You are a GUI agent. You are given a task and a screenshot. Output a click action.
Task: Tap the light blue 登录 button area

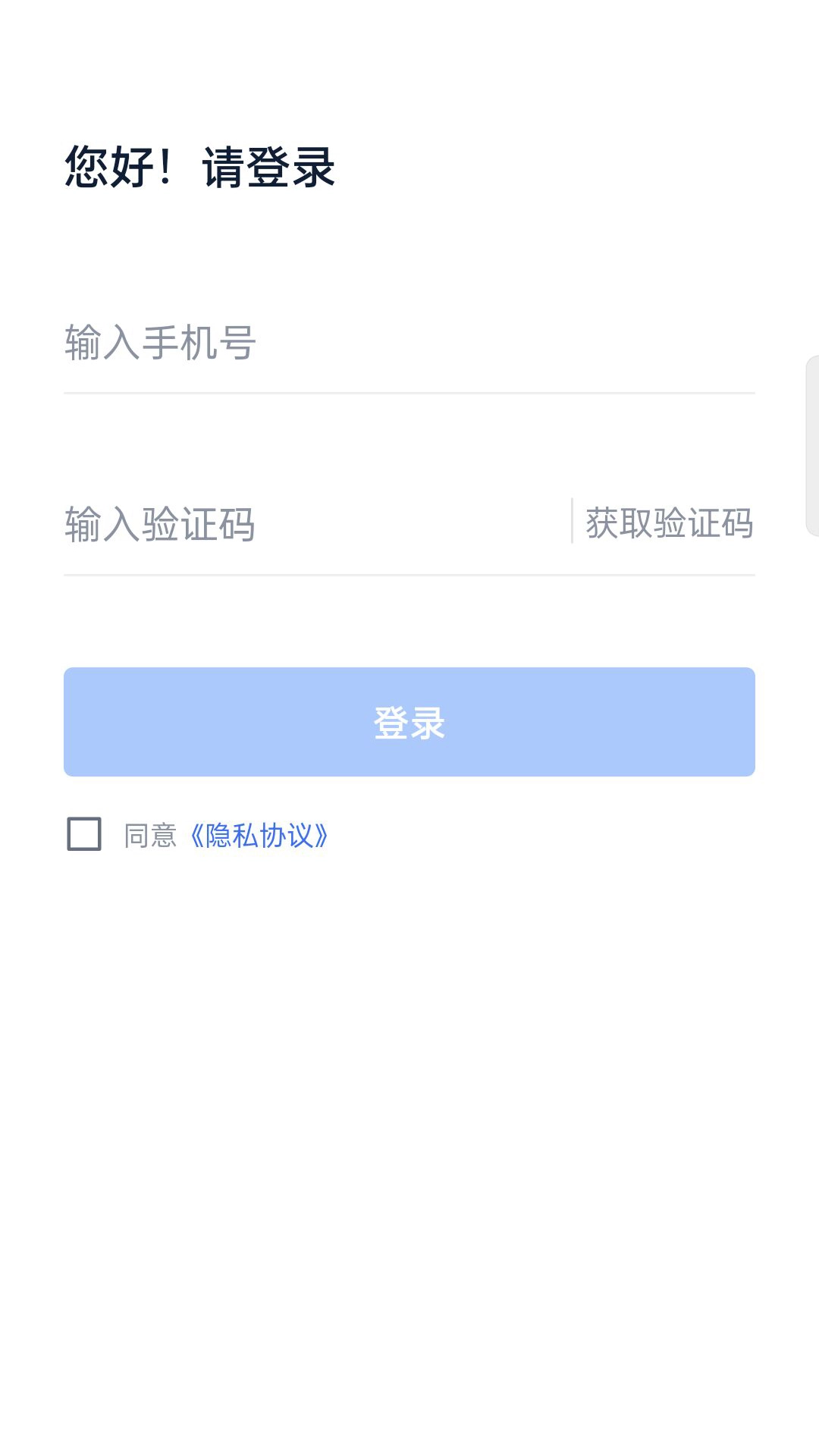coord(409,721)
